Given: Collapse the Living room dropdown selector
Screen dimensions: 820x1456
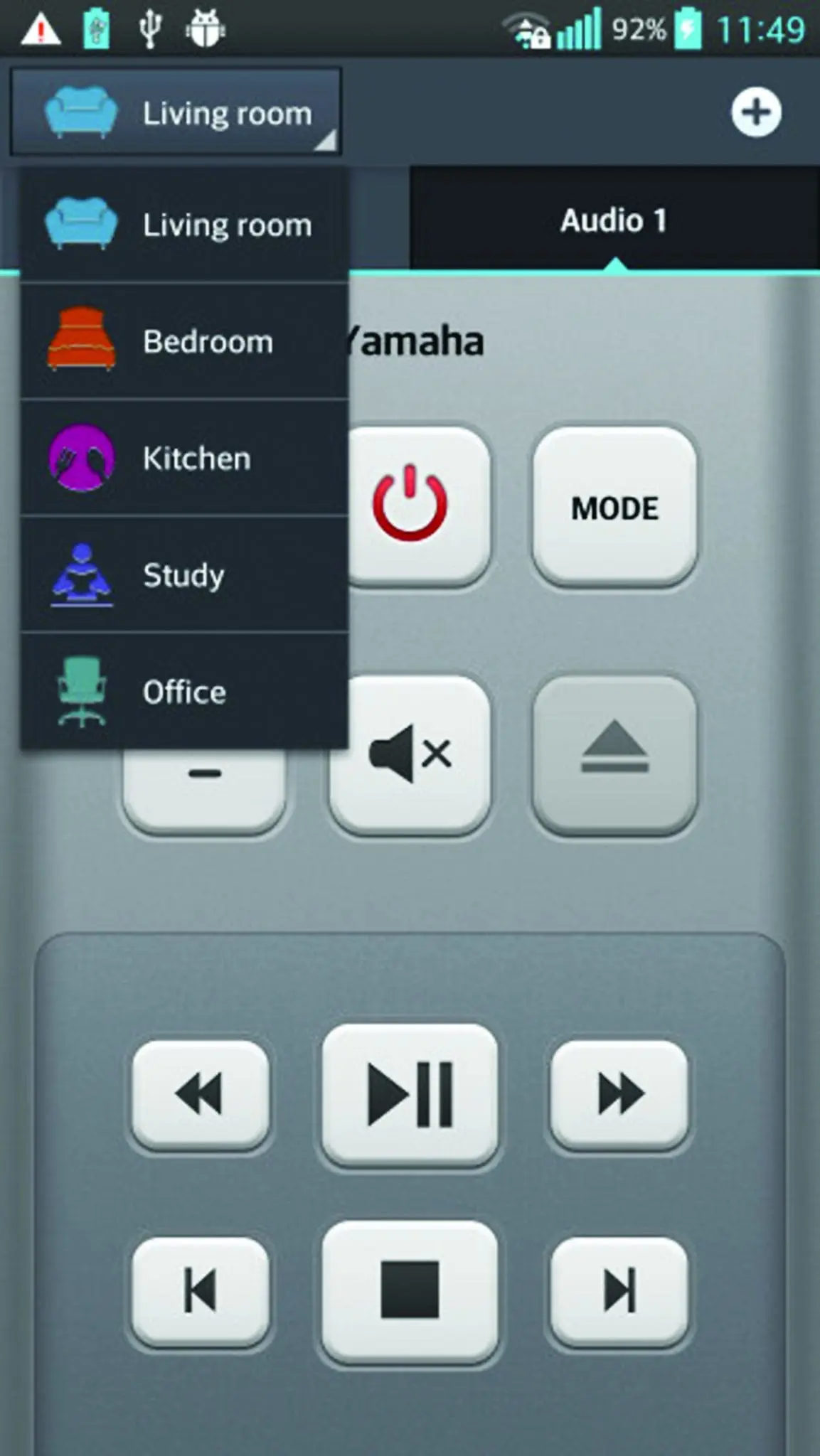Looking at the screenshot, I should (x=176, y=112).
